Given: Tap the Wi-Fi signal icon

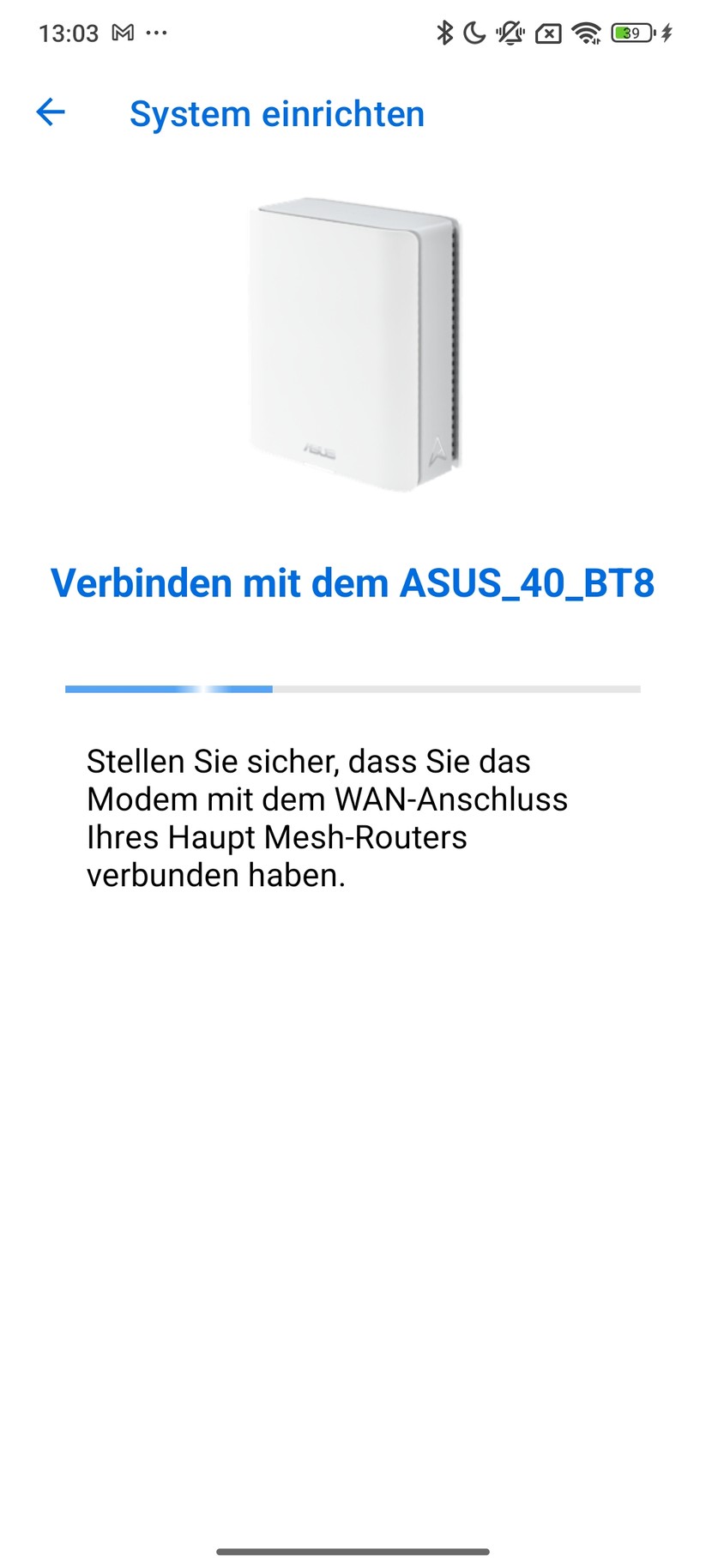Looking at the screenshot, I should tap(586, 31).
